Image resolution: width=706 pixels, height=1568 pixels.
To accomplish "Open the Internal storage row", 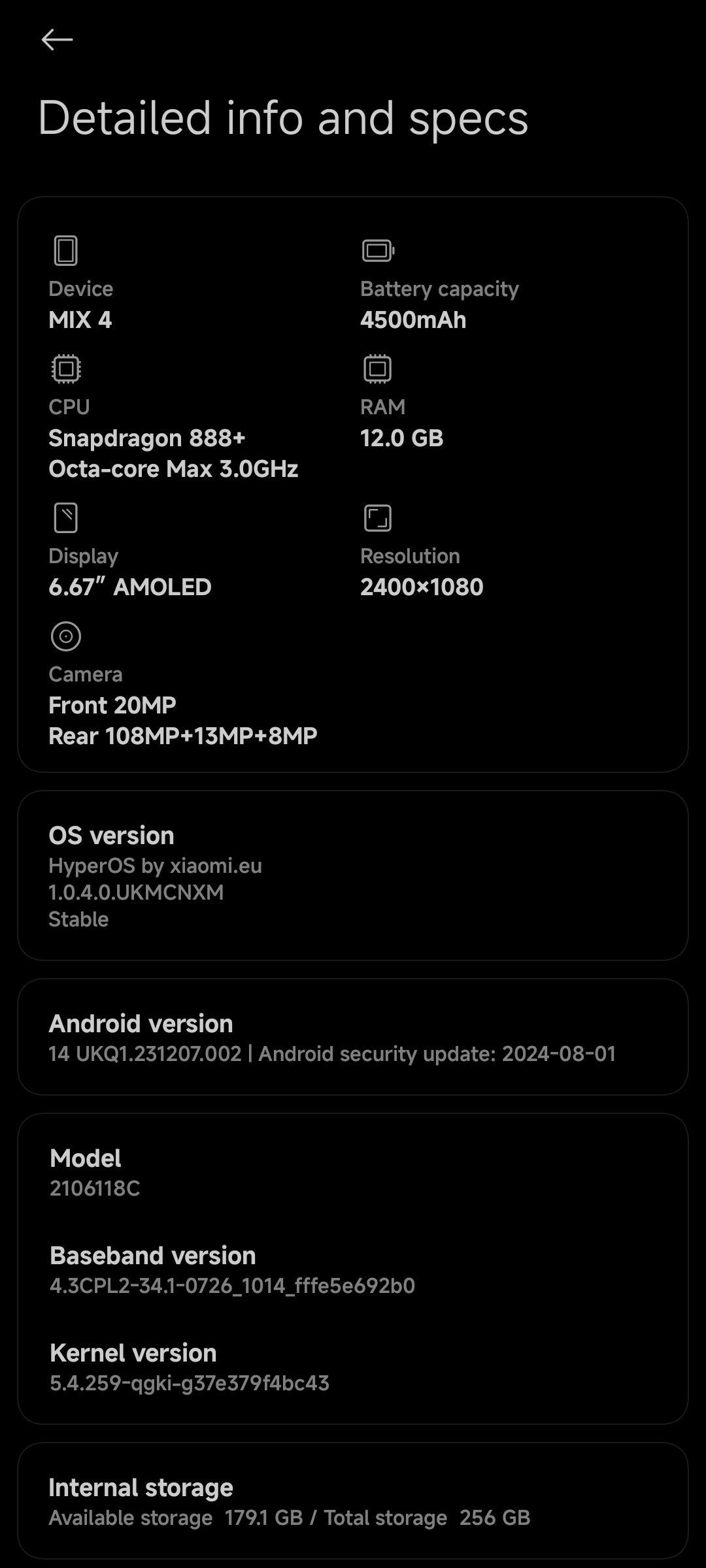I will 352,1501.
